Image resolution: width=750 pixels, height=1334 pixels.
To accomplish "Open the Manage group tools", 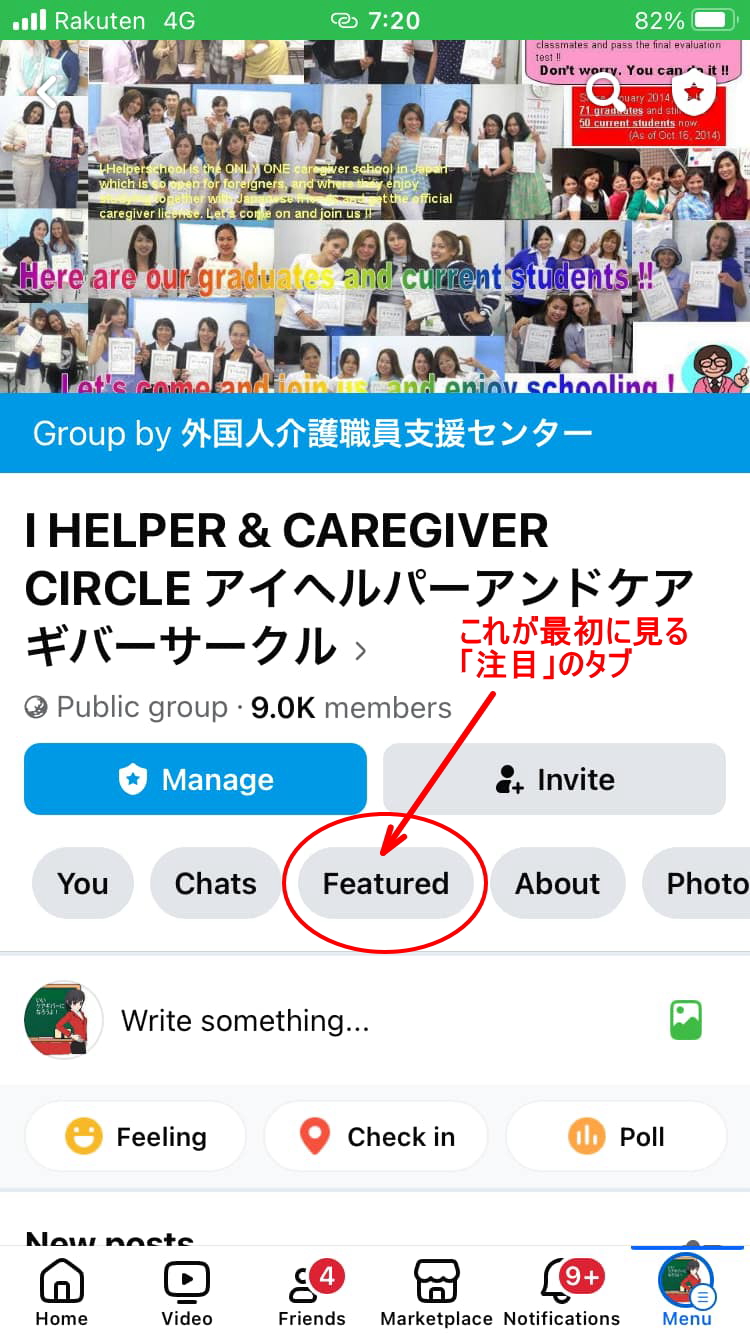I will pos(195,779).
